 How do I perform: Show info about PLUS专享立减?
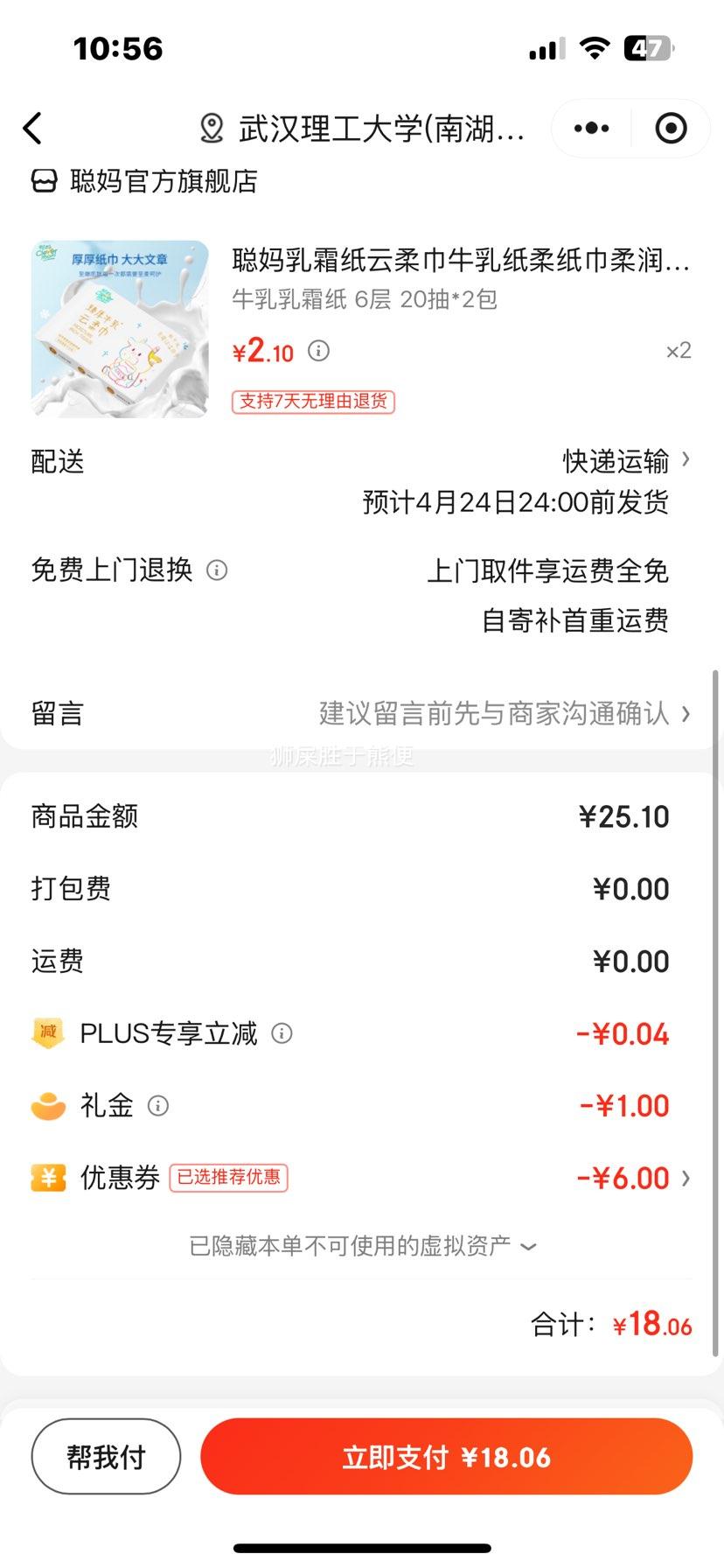(x=282, y=1033)
